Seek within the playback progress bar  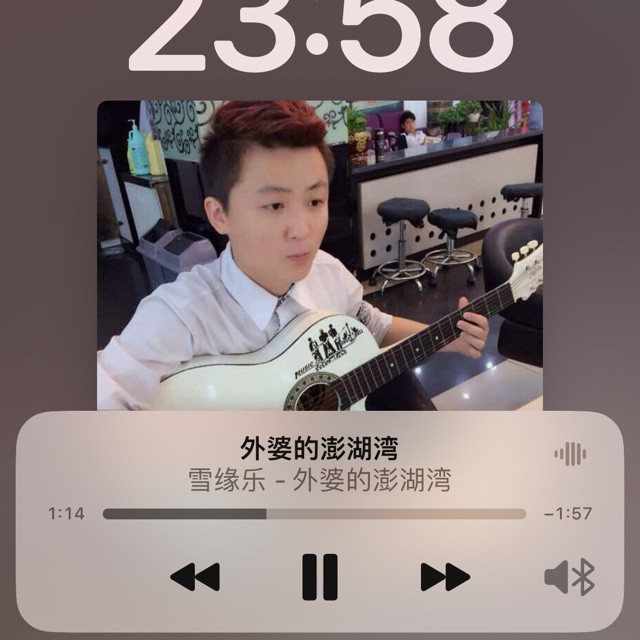(x=314, y=514)
